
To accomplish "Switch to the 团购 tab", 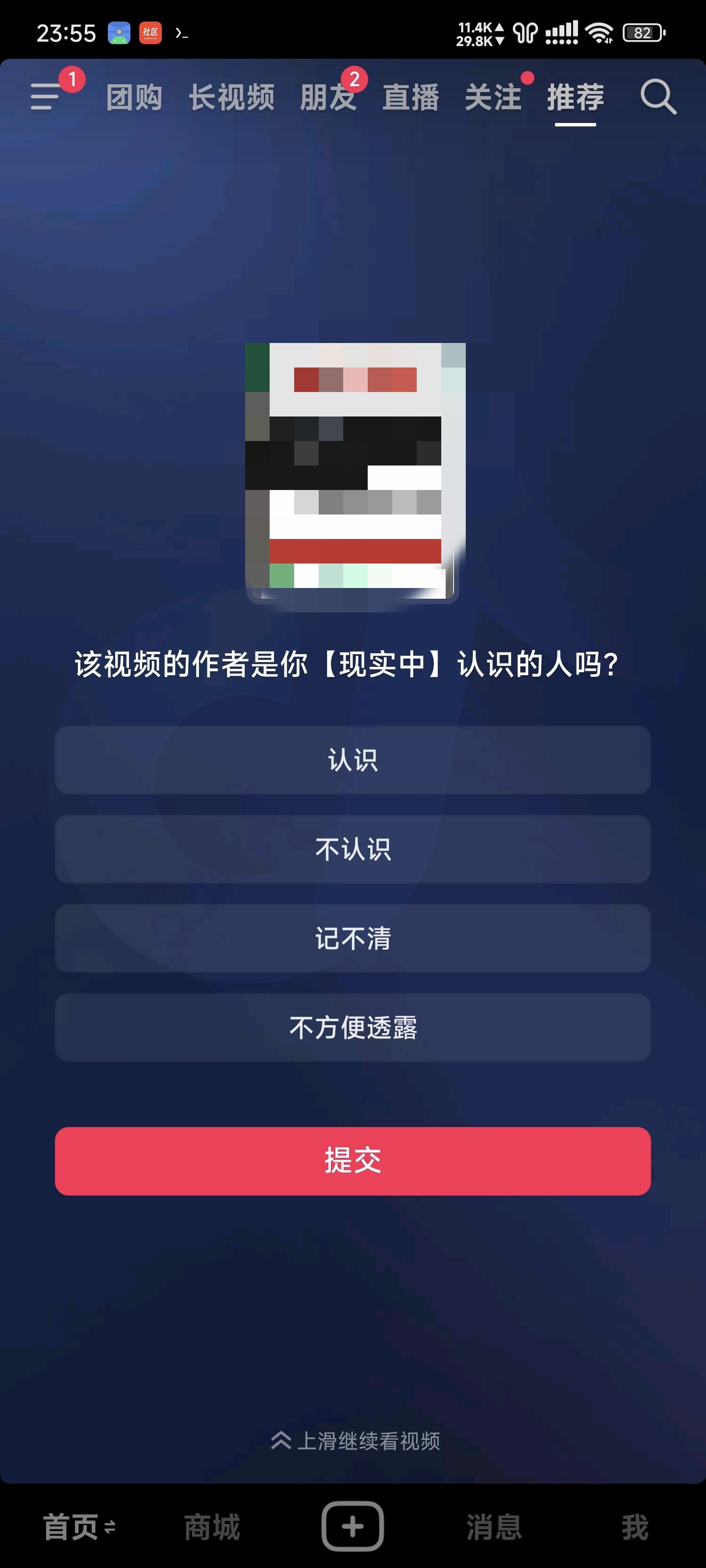I will click(x=134, y=98).
